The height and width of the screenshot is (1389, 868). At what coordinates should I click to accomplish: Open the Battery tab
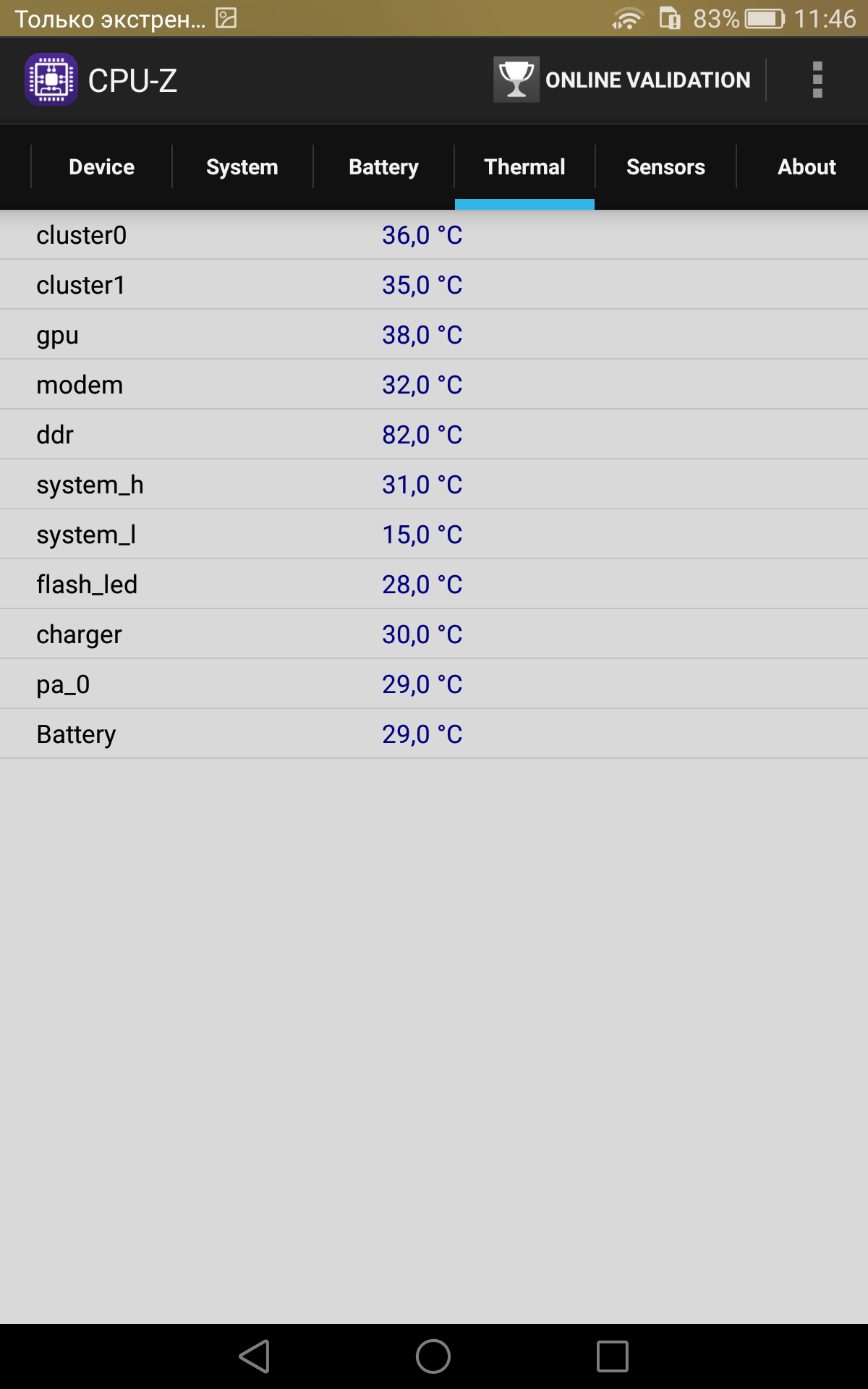383,167
